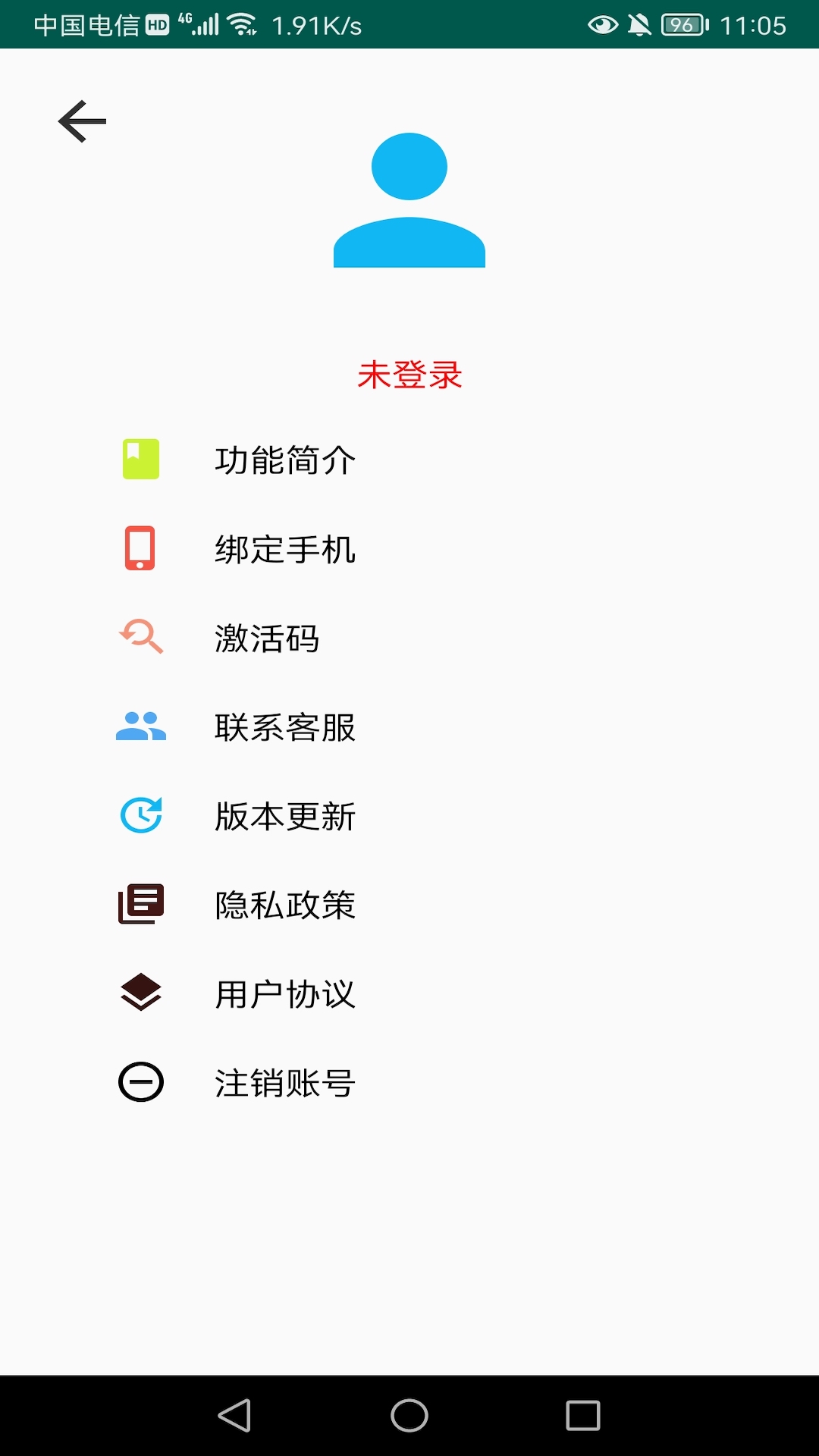This screenshot has width=819, height=1456.
Task: Click the magnifier icon next to 激活码
Action: [x=140, y=639]
